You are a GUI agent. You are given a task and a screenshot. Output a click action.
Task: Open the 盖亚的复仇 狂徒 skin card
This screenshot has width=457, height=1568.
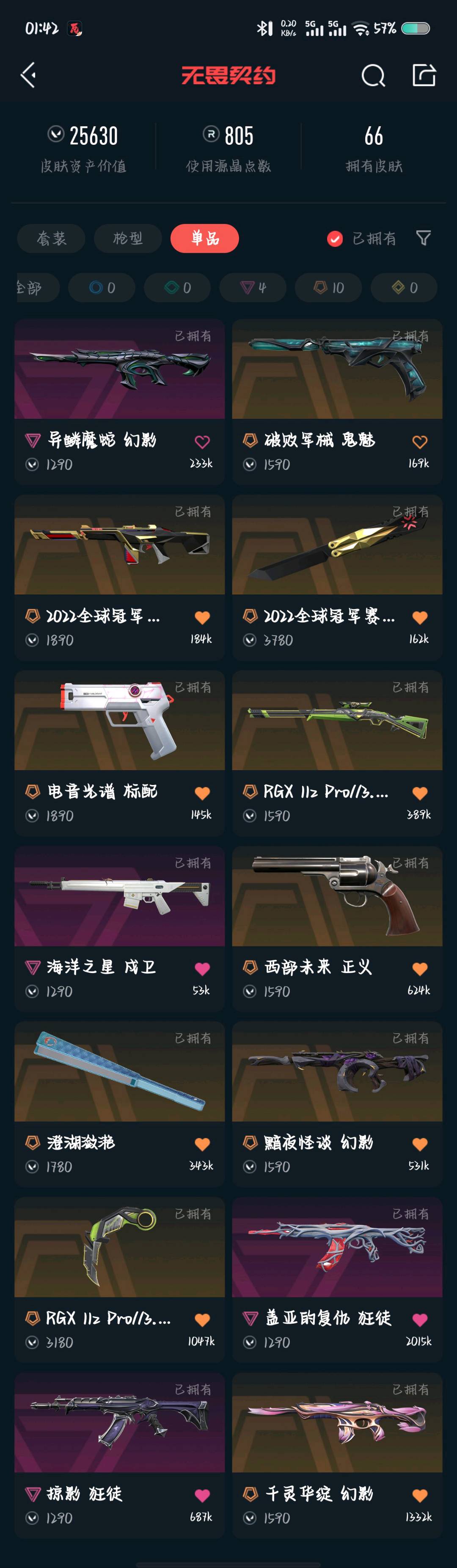click(336, 1248)
